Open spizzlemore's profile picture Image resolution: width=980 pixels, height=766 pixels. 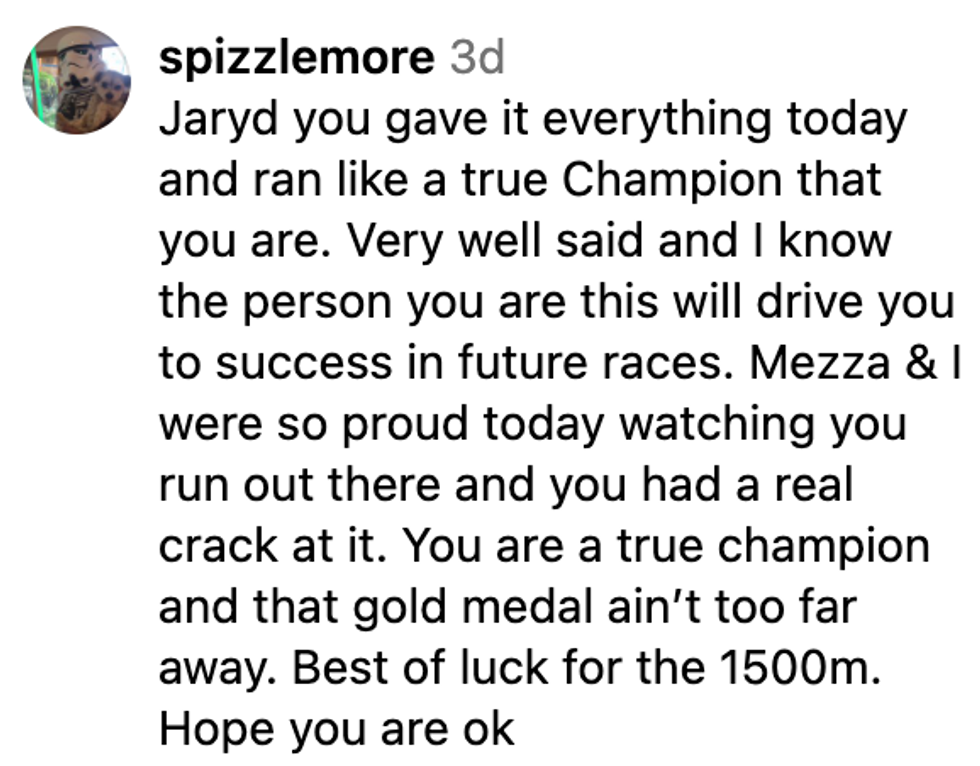click(x=77, y=81)
